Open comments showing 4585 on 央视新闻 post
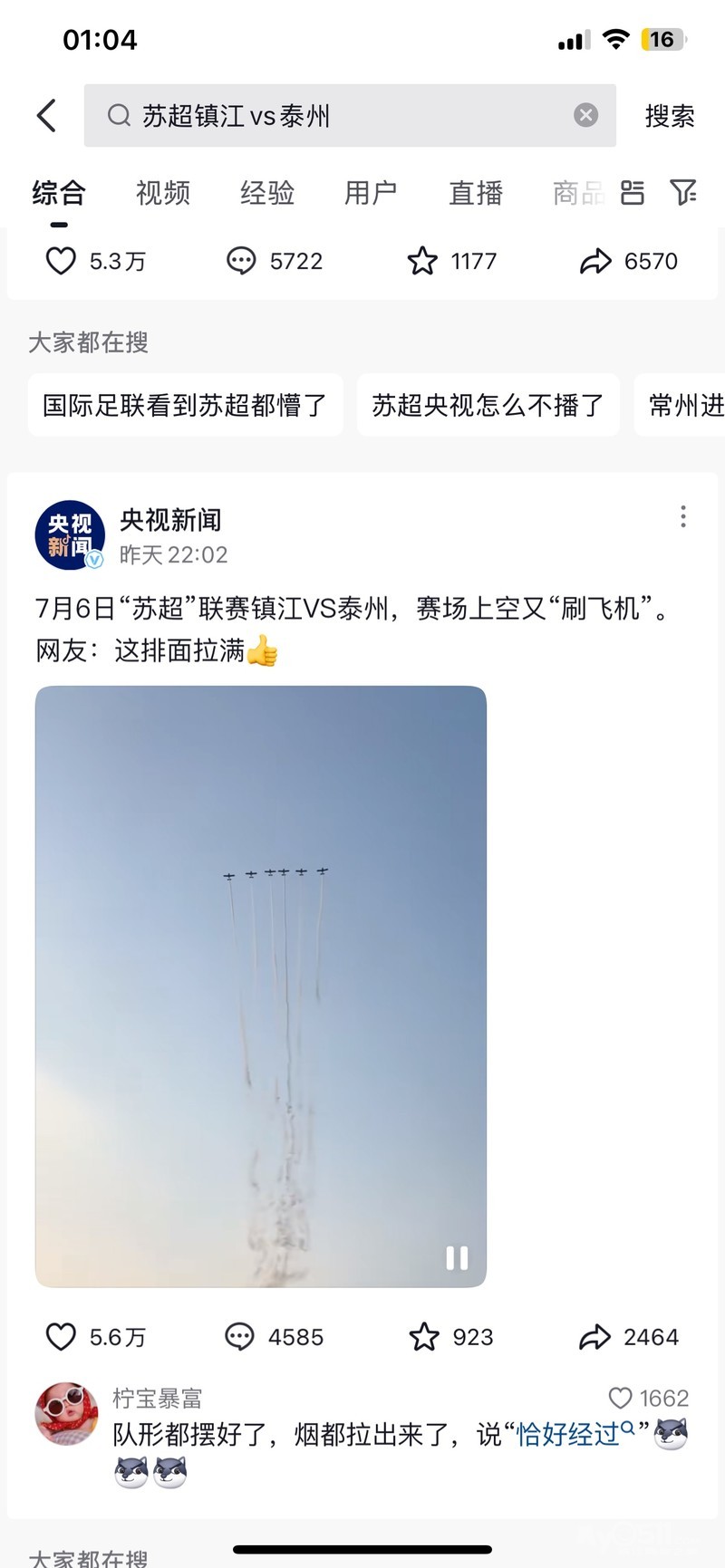 [x=240, y=1337]
